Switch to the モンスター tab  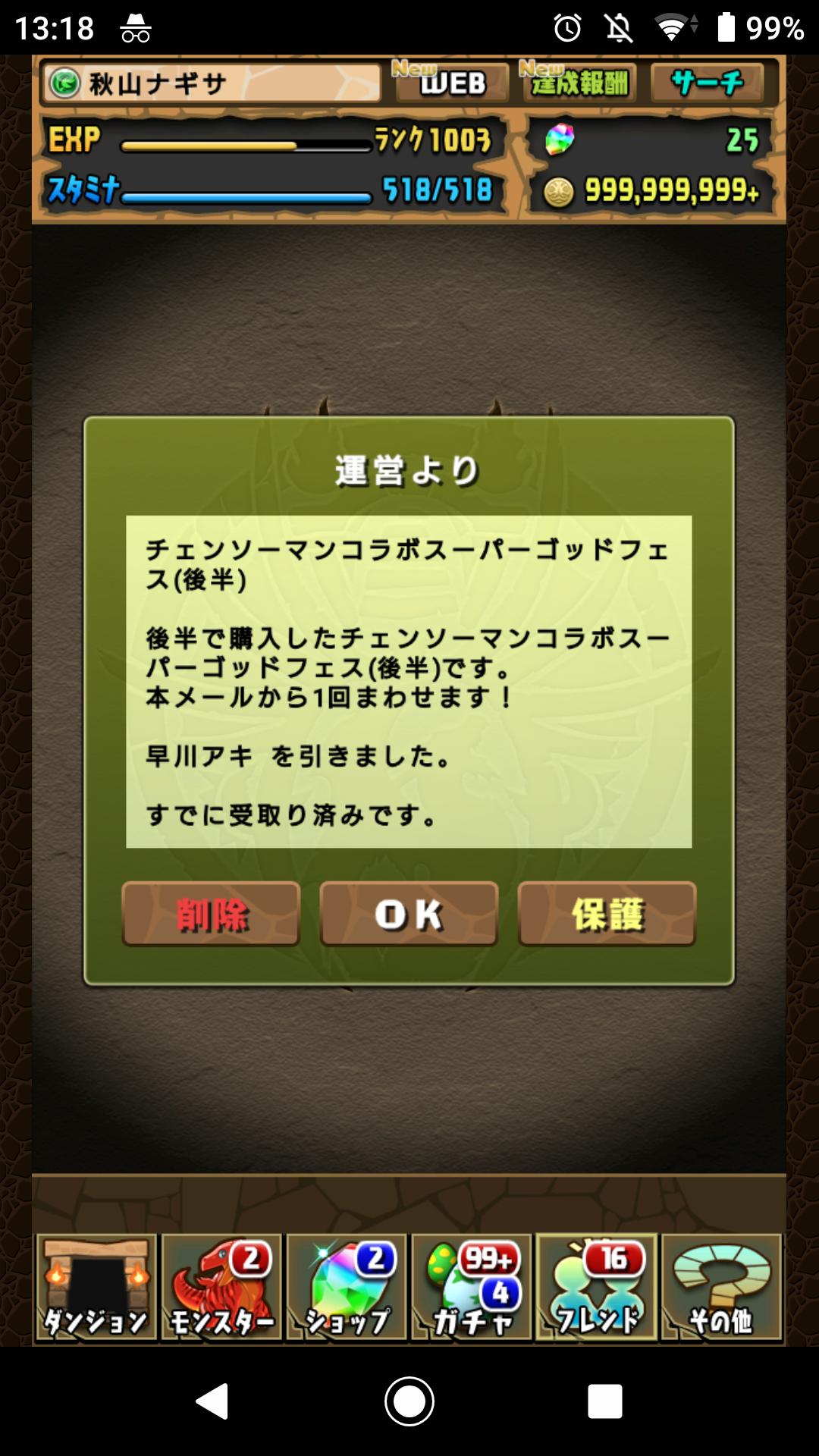221,1288
